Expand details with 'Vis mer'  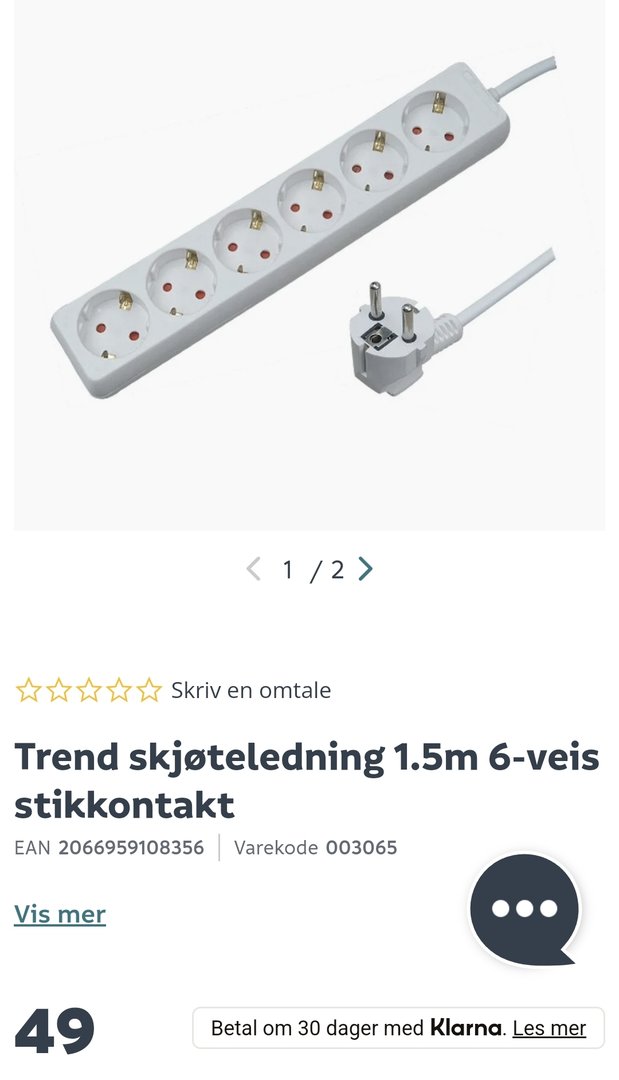tap(60, 914)
